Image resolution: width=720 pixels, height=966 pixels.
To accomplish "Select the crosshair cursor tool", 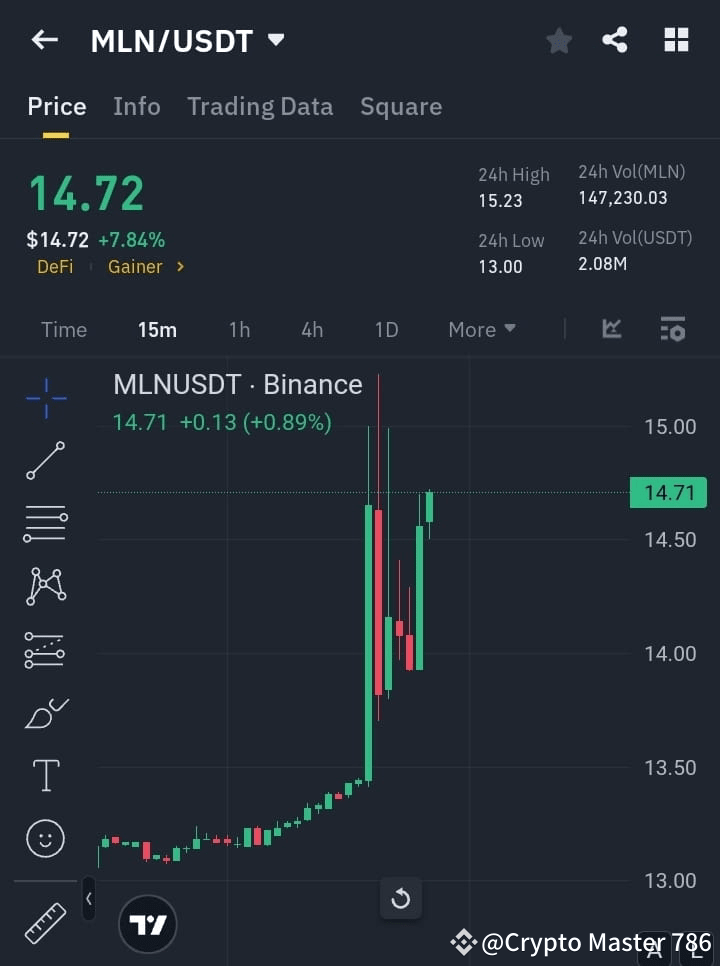I will 44,398.
